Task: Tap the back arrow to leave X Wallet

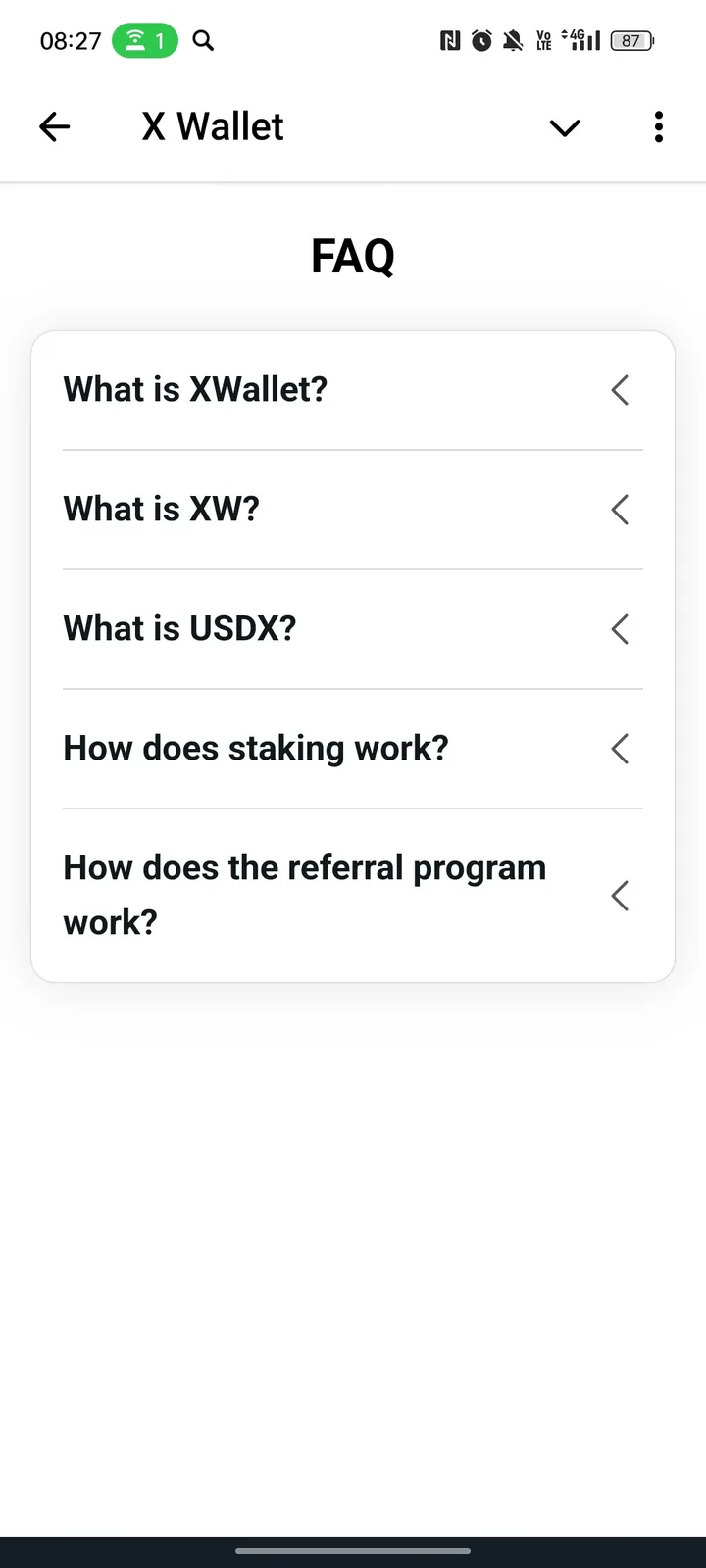Action: pos(55,126)
